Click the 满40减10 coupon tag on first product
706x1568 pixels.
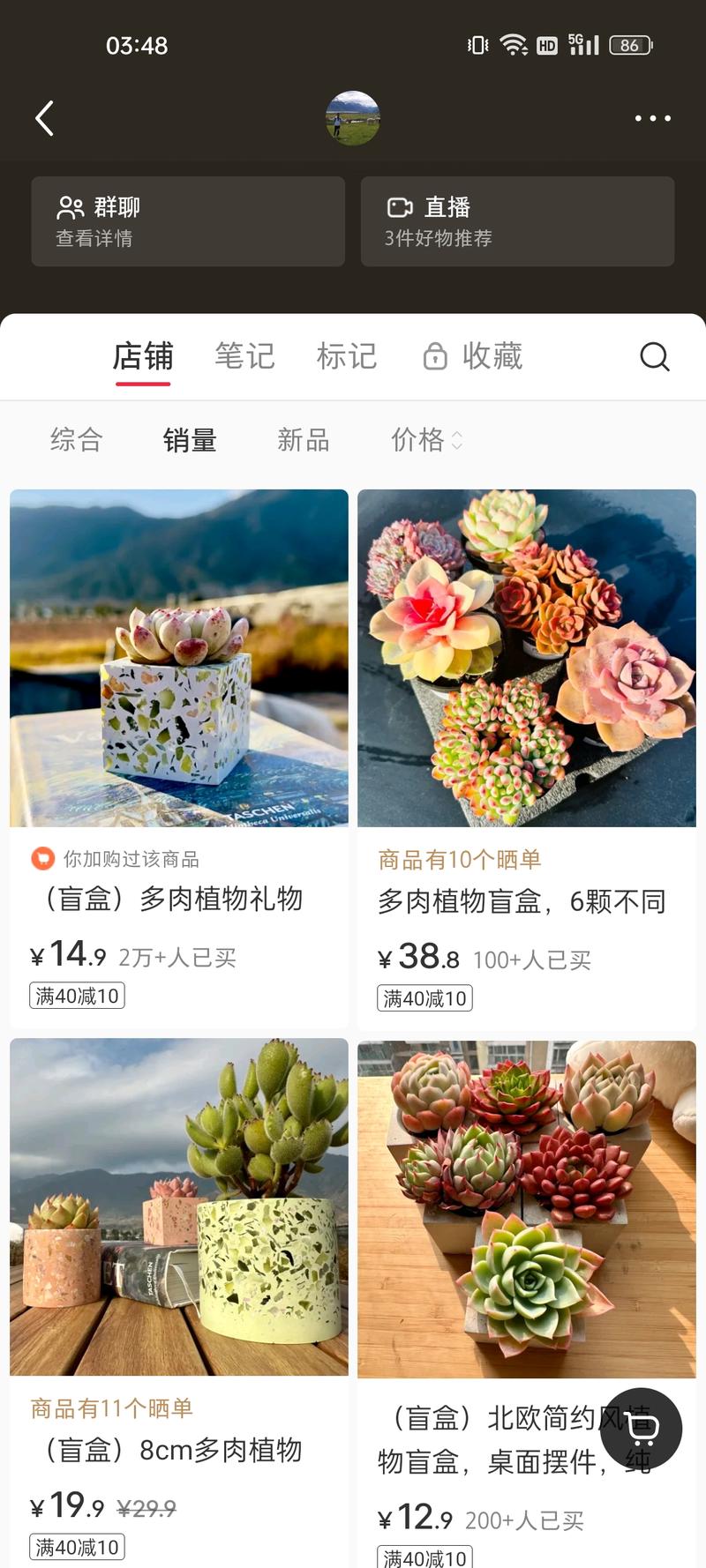[x=76, y=995]
